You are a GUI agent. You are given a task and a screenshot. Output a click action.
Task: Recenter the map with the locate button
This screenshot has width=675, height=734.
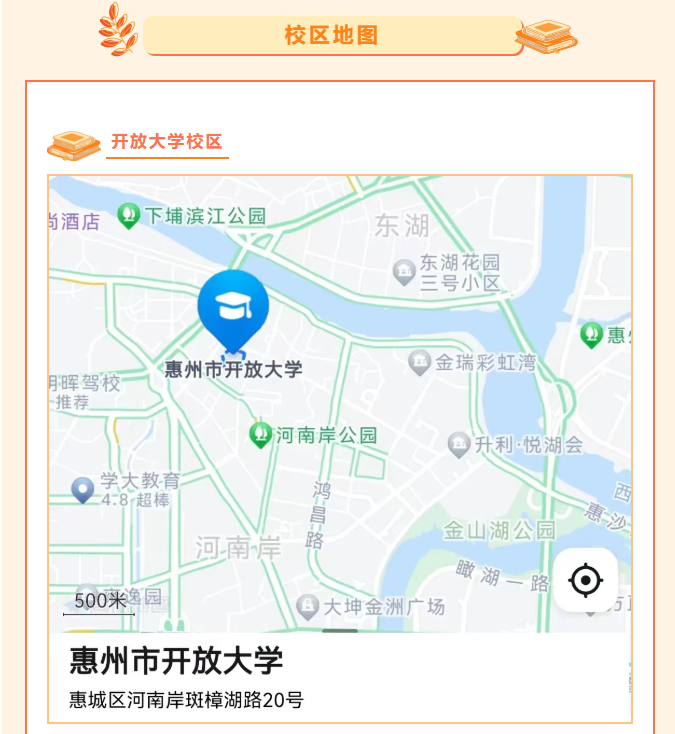point(586,580)
